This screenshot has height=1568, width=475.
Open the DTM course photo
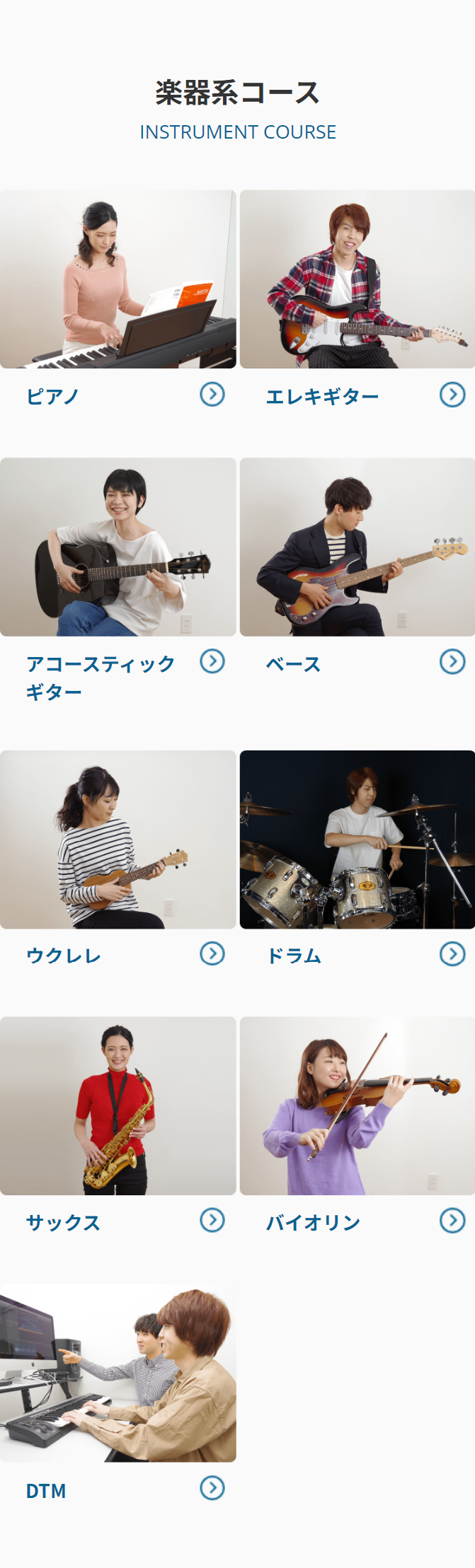click(x=118, y=1373)
